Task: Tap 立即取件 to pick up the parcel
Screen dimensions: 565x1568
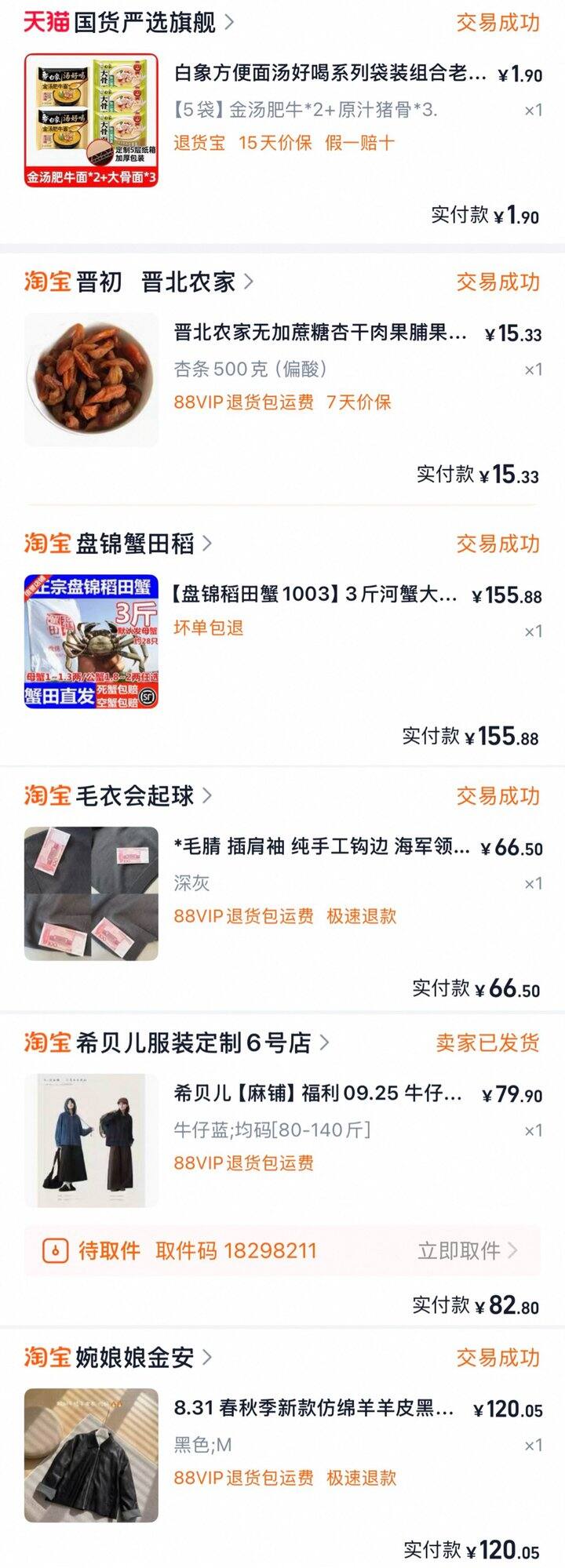Action: pyautogui.click(x=467, y=1250)
